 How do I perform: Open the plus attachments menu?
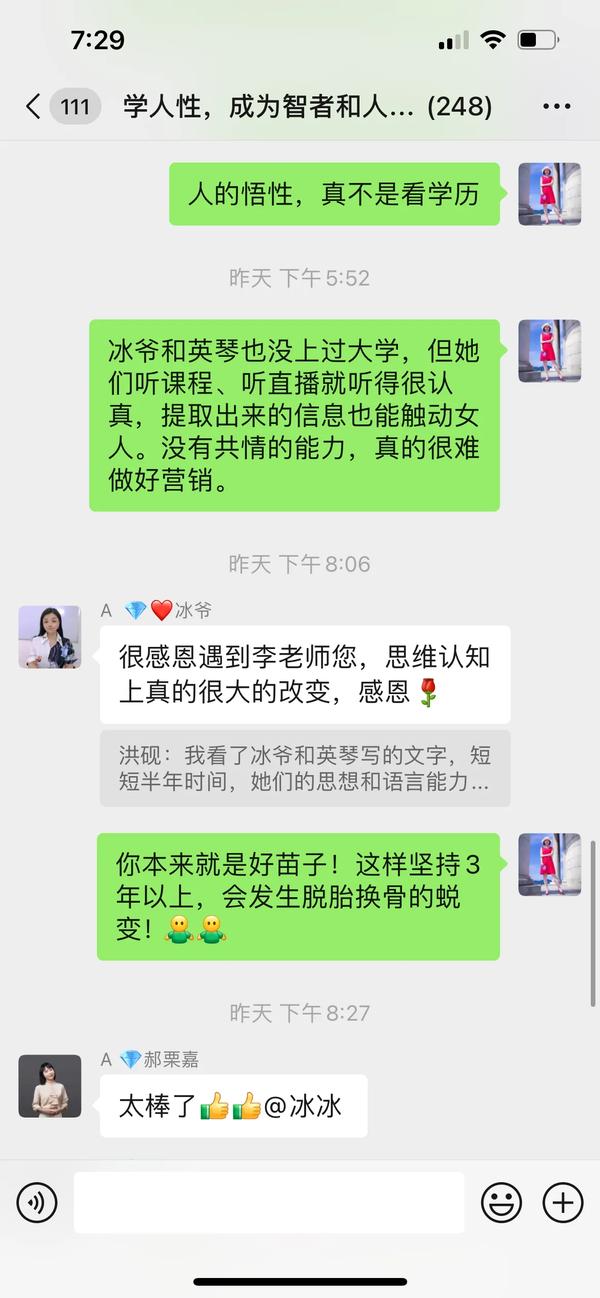pos(562,1202)
